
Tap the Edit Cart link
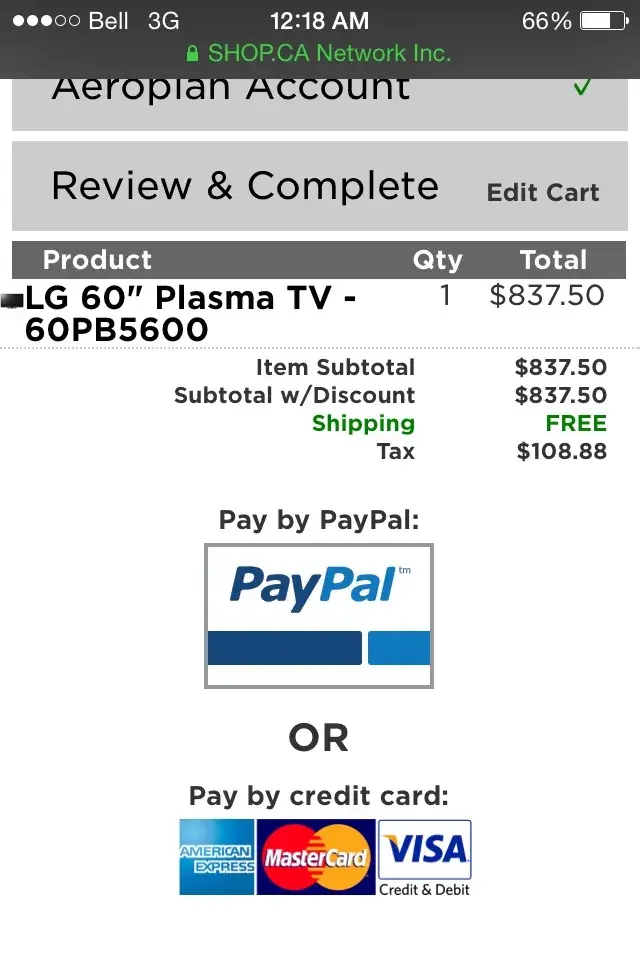coord(542,193)
